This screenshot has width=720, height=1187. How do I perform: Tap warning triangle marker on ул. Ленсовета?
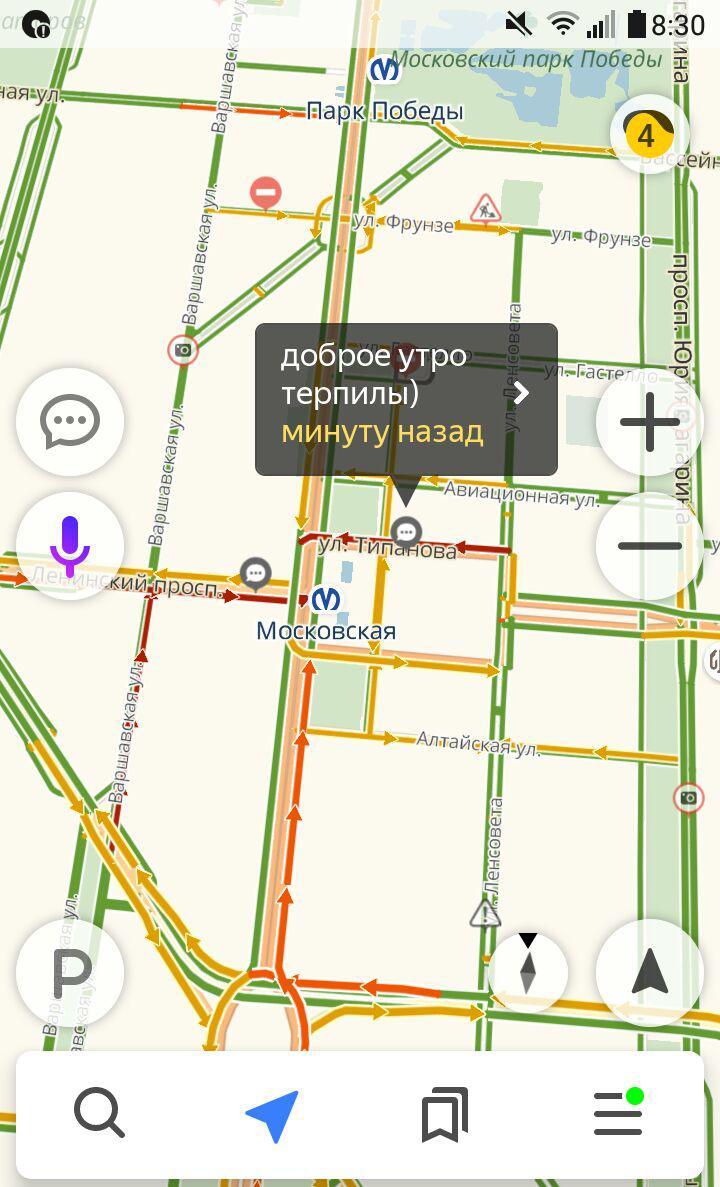coord(485,912)
